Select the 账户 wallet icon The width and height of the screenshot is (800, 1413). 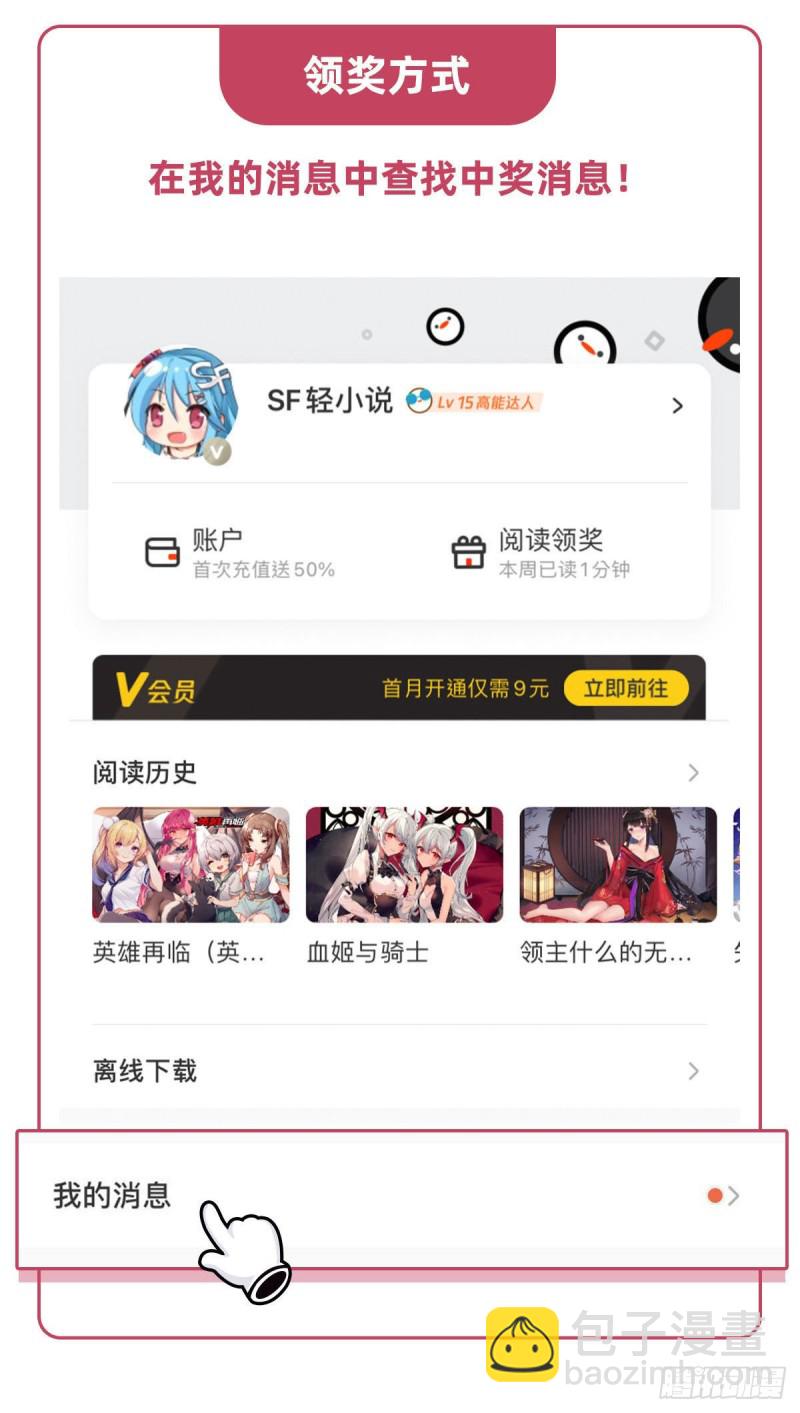tap(158, 549)
